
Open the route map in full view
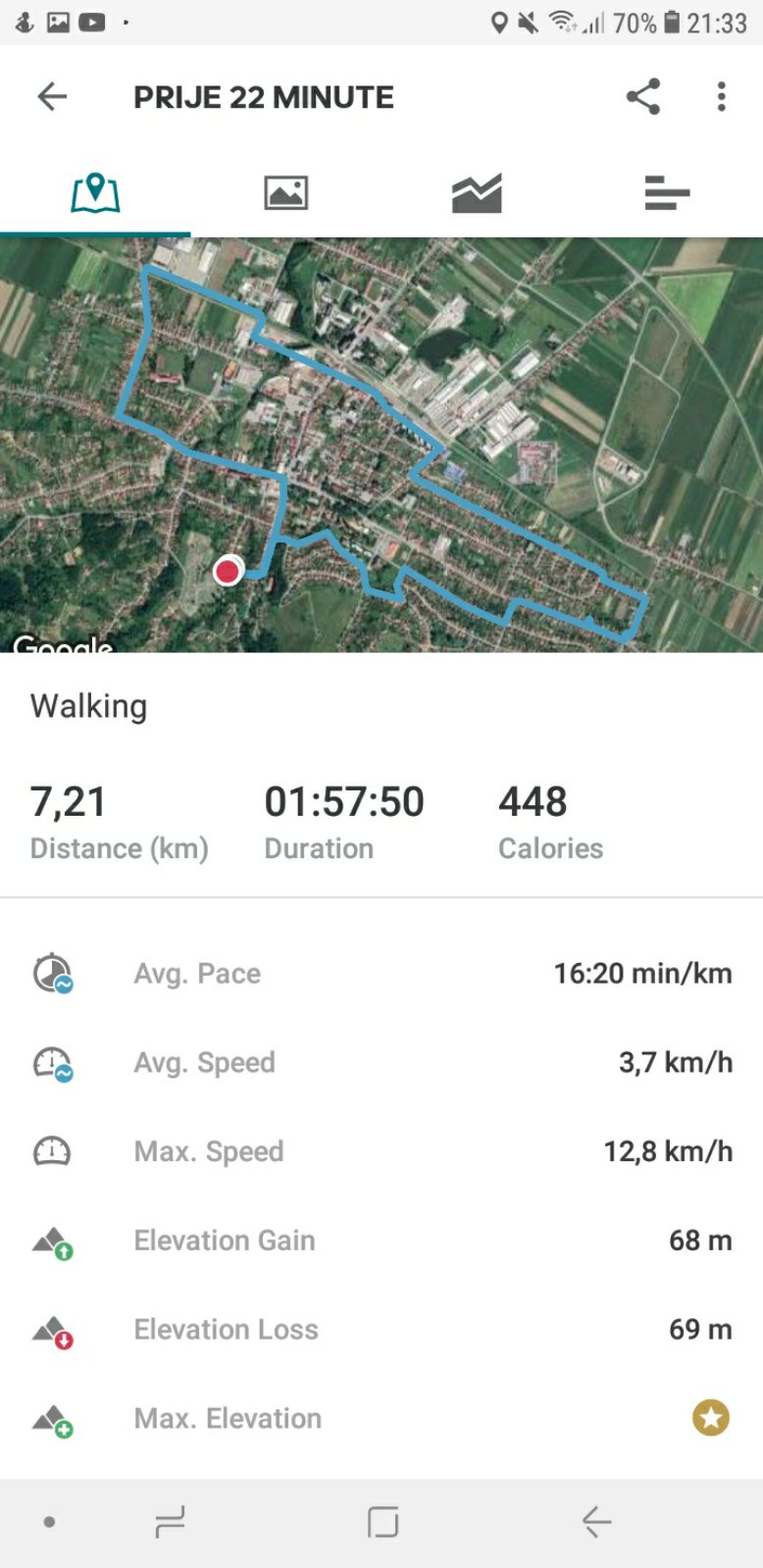[381, 444]
